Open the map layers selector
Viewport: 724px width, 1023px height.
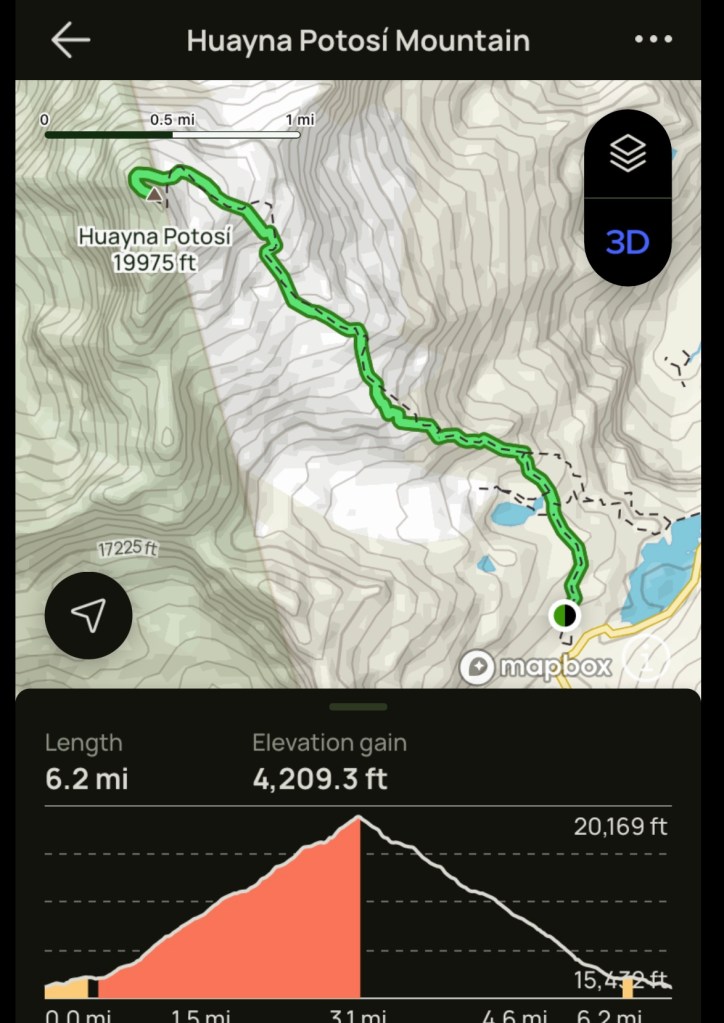coord(627,154)
